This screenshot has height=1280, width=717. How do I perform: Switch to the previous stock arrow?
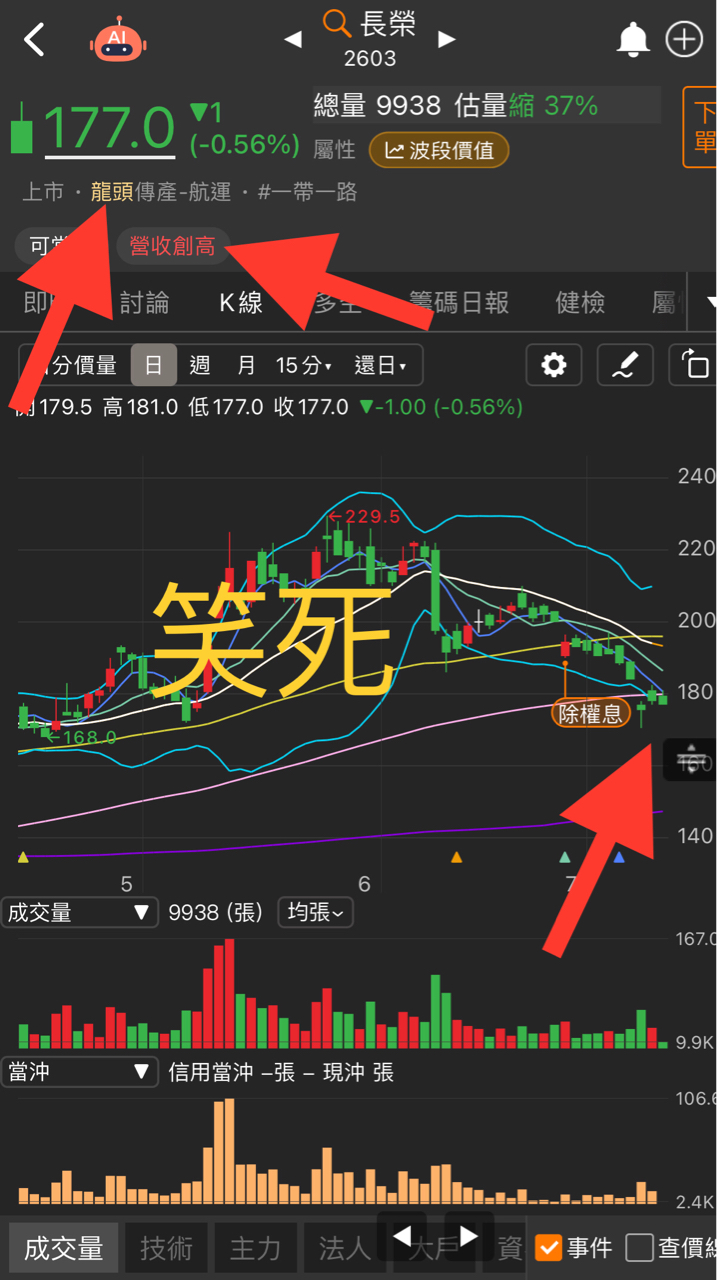(x=293, y=40)
